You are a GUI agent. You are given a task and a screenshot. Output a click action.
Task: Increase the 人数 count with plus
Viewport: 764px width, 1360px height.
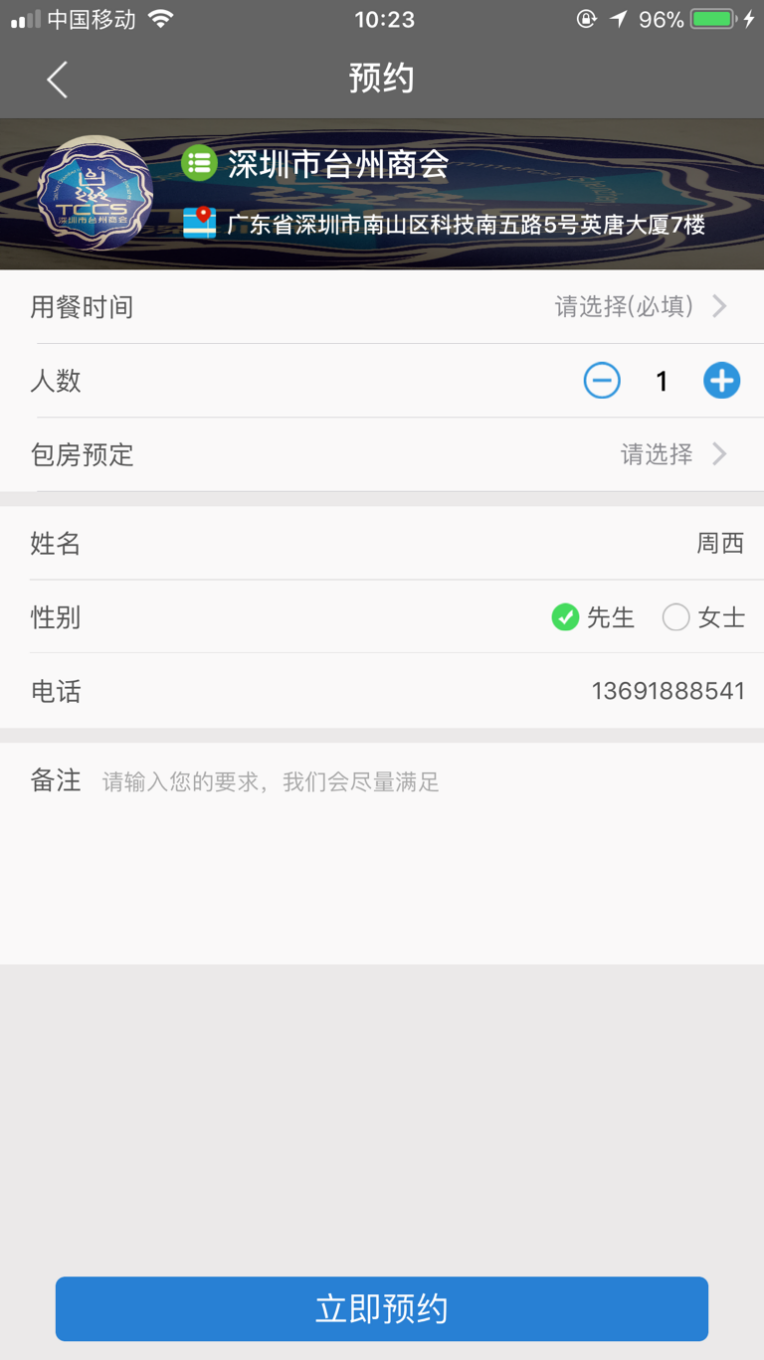click(722, 381)
